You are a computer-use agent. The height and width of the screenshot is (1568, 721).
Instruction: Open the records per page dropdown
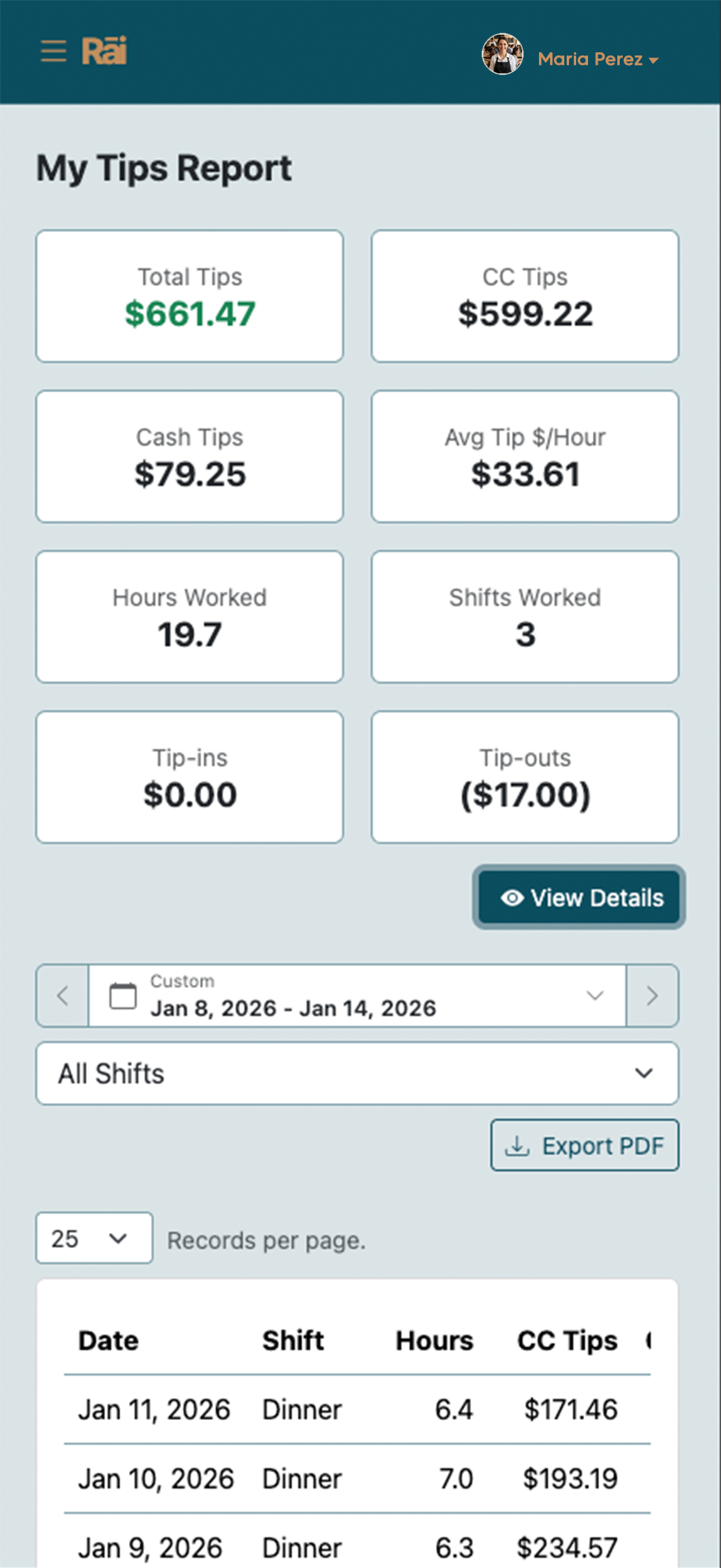click(93, 1238)
